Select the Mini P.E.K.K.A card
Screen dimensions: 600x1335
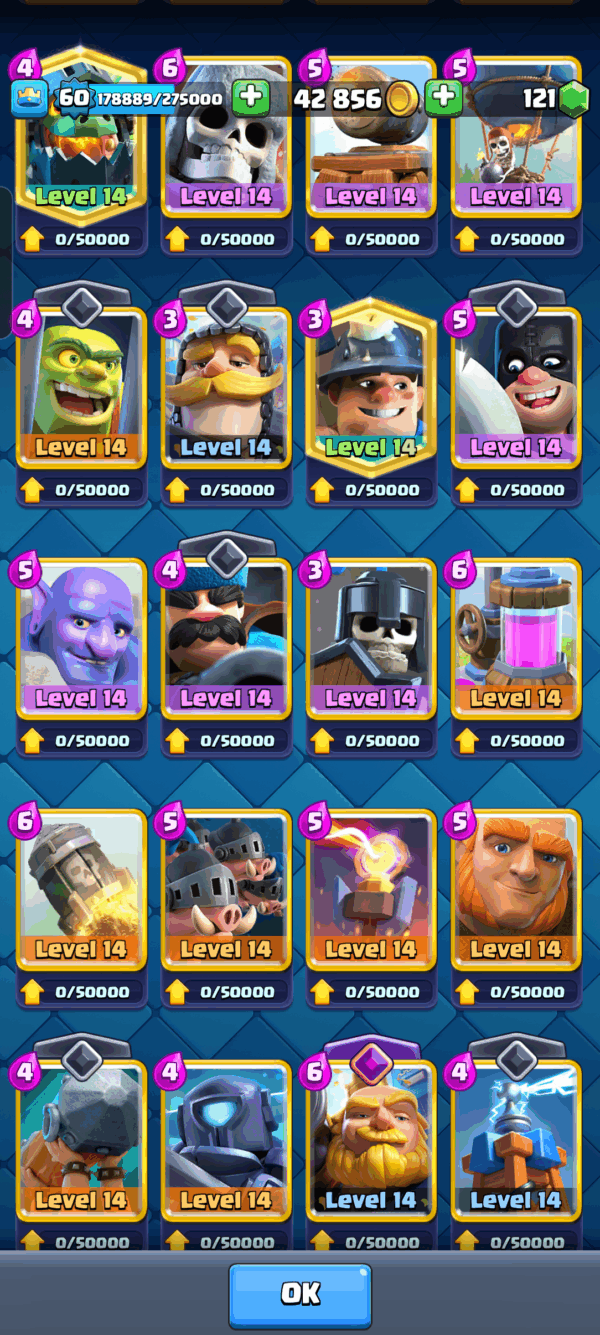tap(226, 1138)
